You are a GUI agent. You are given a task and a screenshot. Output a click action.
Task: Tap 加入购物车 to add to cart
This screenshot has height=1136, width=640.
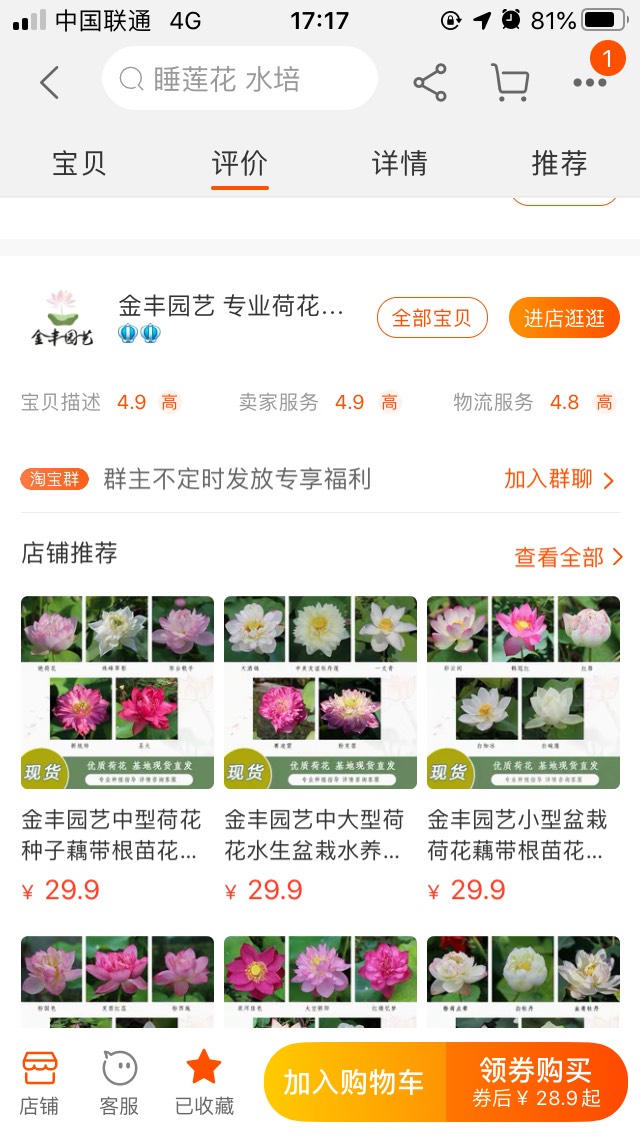coord(354,1082)
